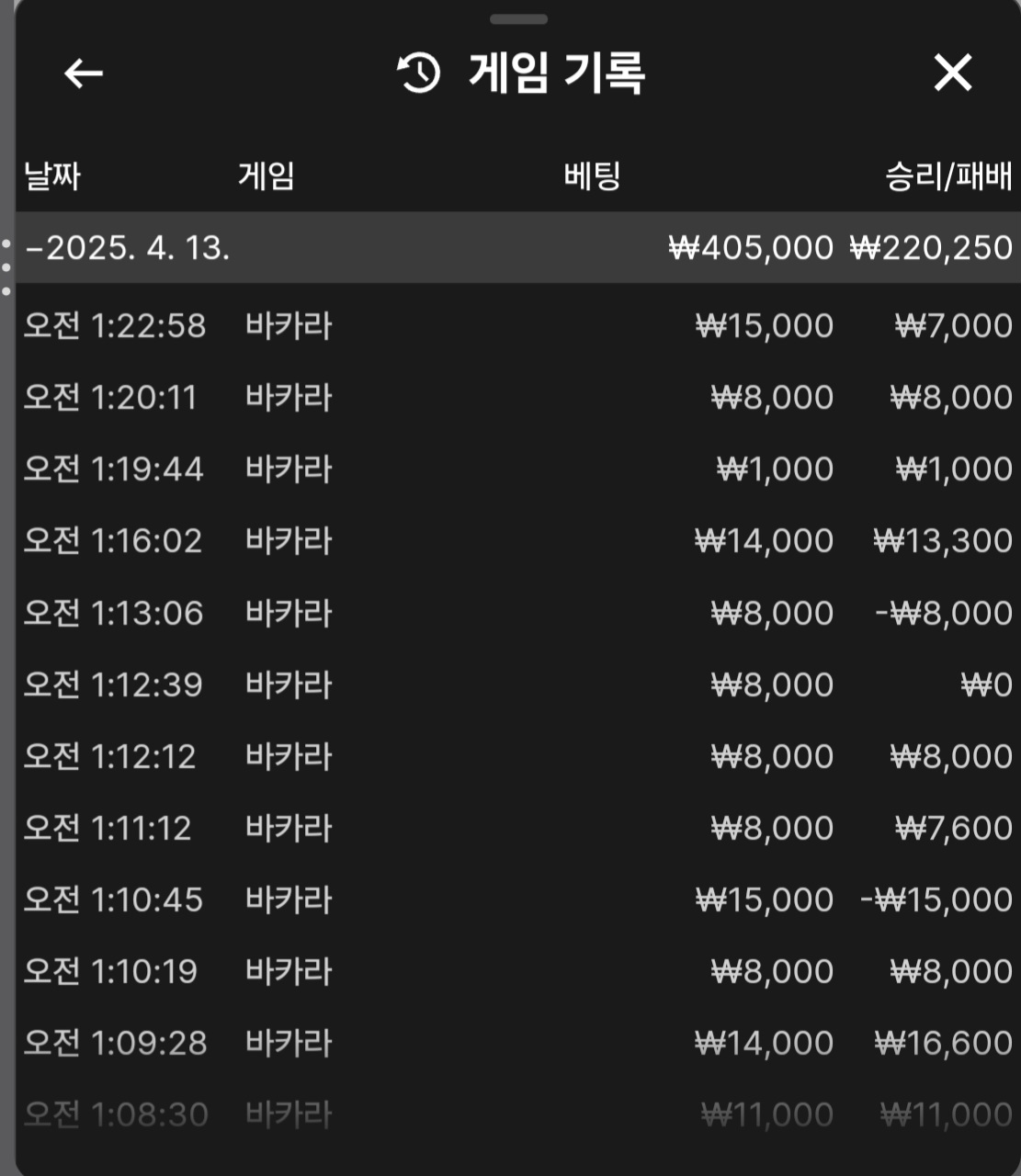Collapse the 2025. 4. 13. date group
The height and width of the screenshot is (1176, 1021).
tap(129, 248)
